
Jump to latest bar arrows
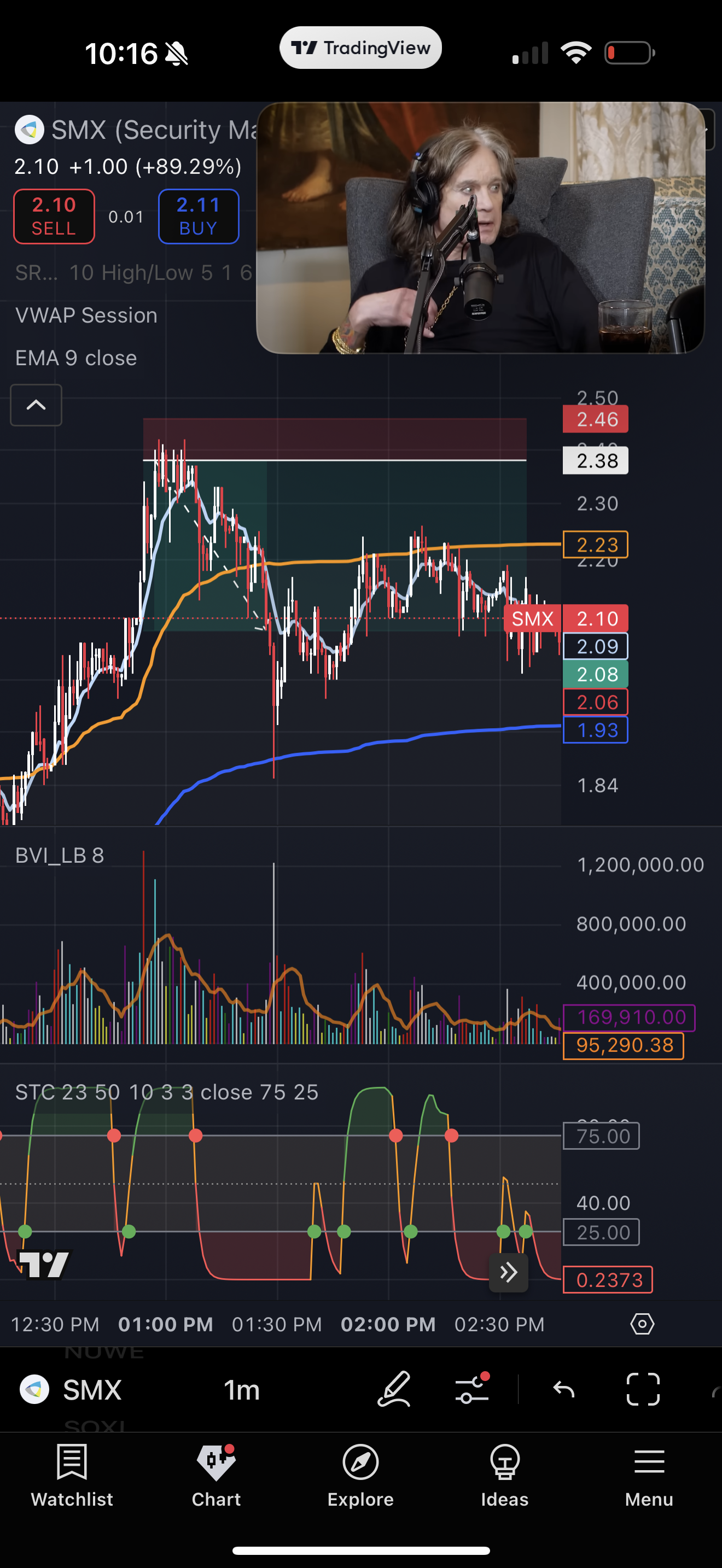click(508, 1272)
